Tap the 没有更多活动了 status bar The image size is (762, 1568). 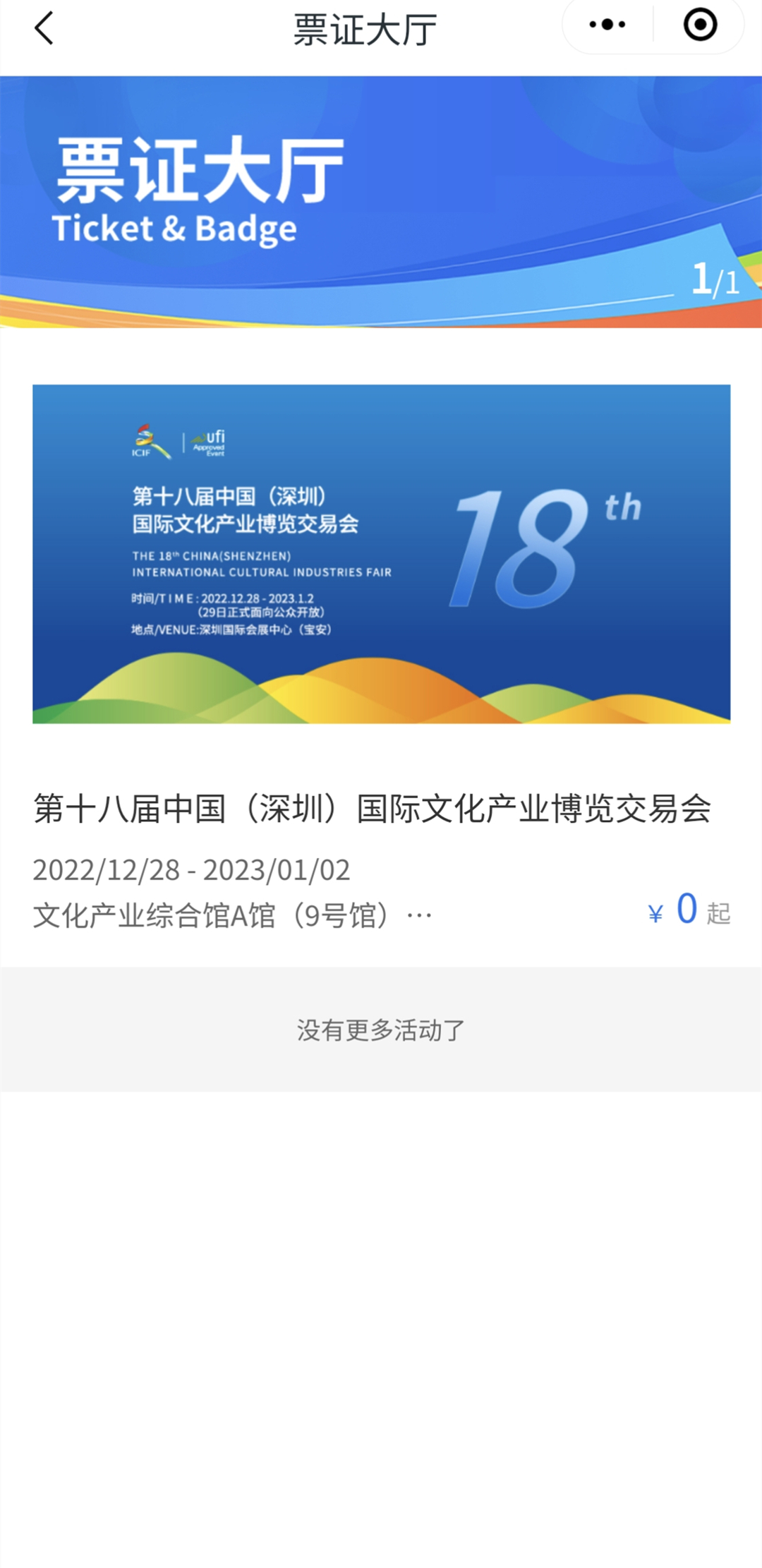[x=381, y=1030]
